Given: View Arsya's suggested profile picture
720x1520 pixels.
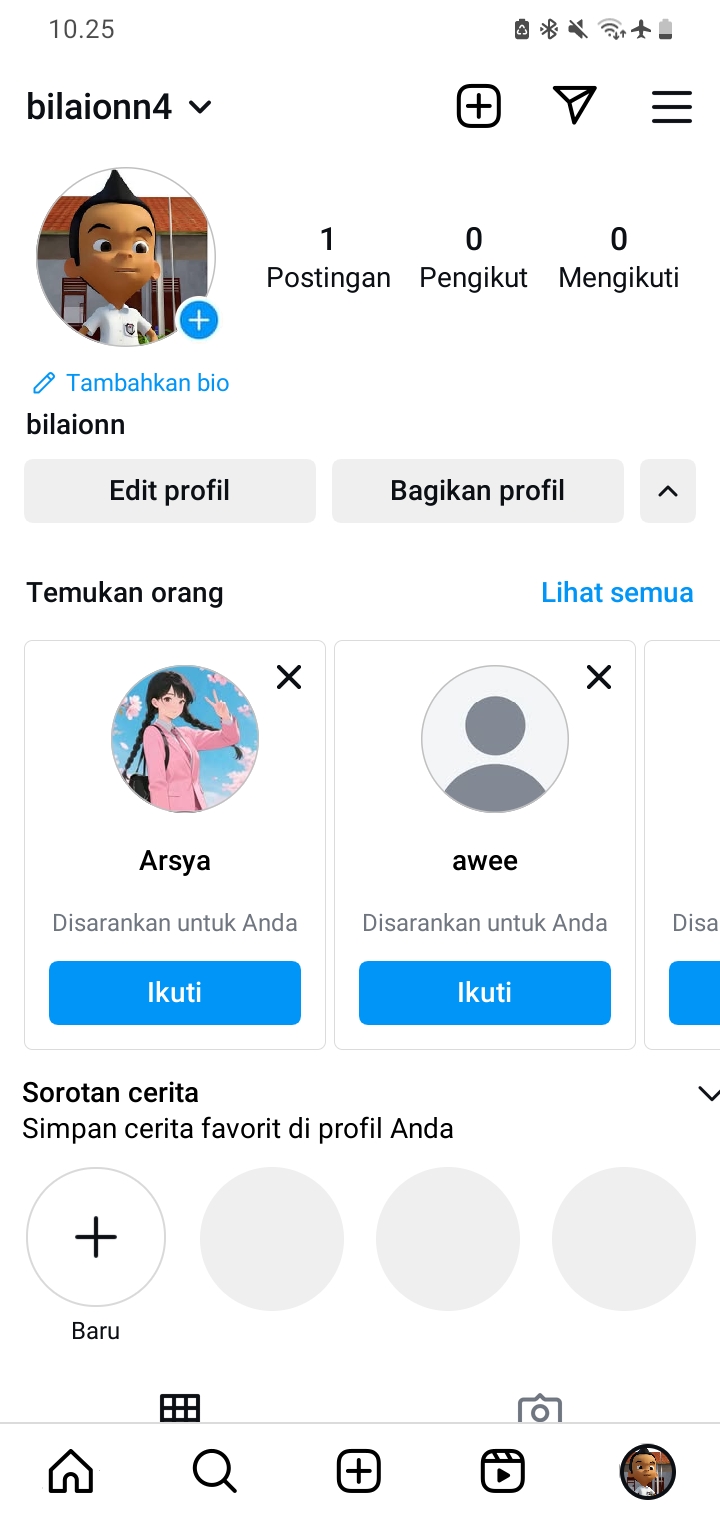Looking at the screenshot, I should pyautogui.click(x=185, y=739).
